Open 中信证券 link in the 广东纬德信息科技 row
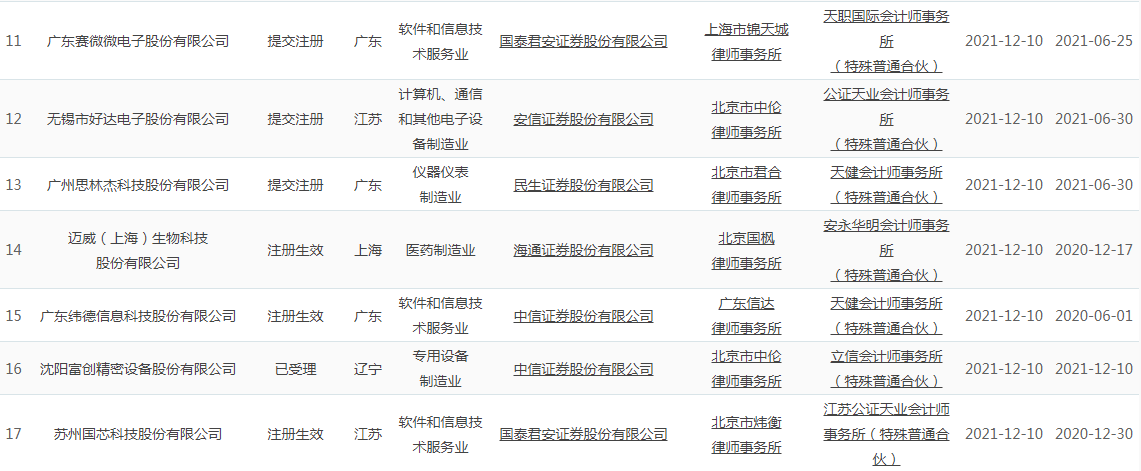 coord(583,316)
